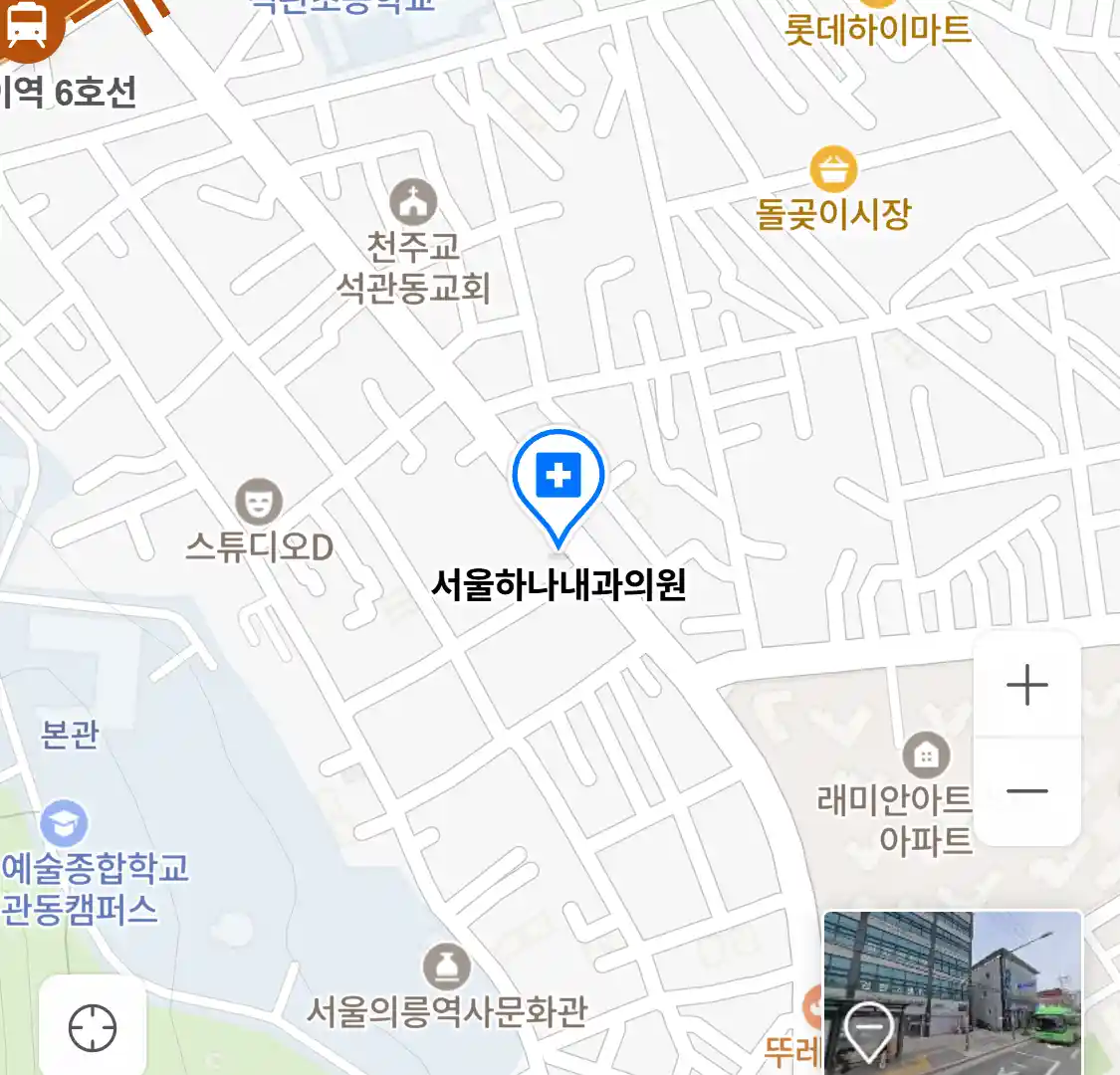Select the 스튜디오D place marker
Viewport: 1120px width, 1075px height.
pos(259,502)
